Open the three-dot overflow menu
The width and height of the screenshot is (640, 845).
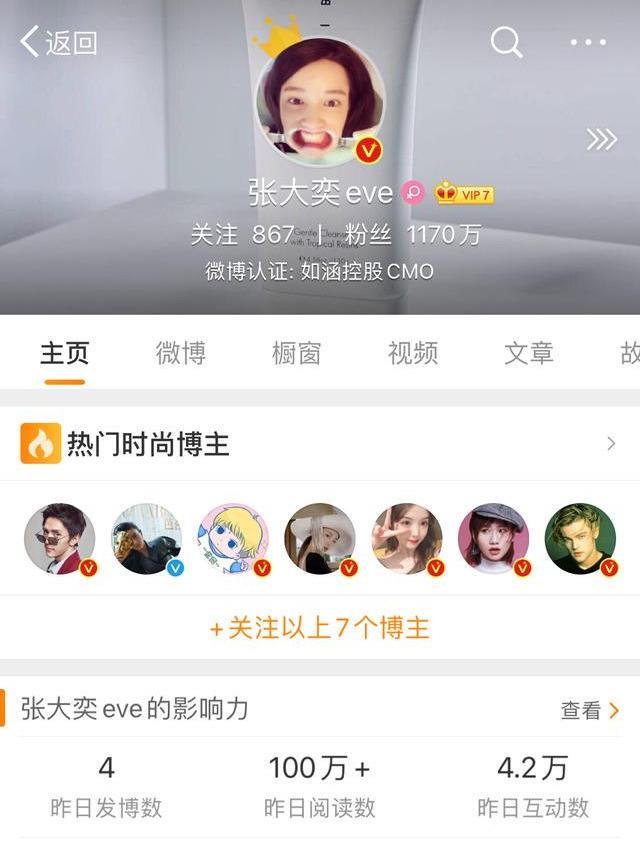tap(587, 42)
